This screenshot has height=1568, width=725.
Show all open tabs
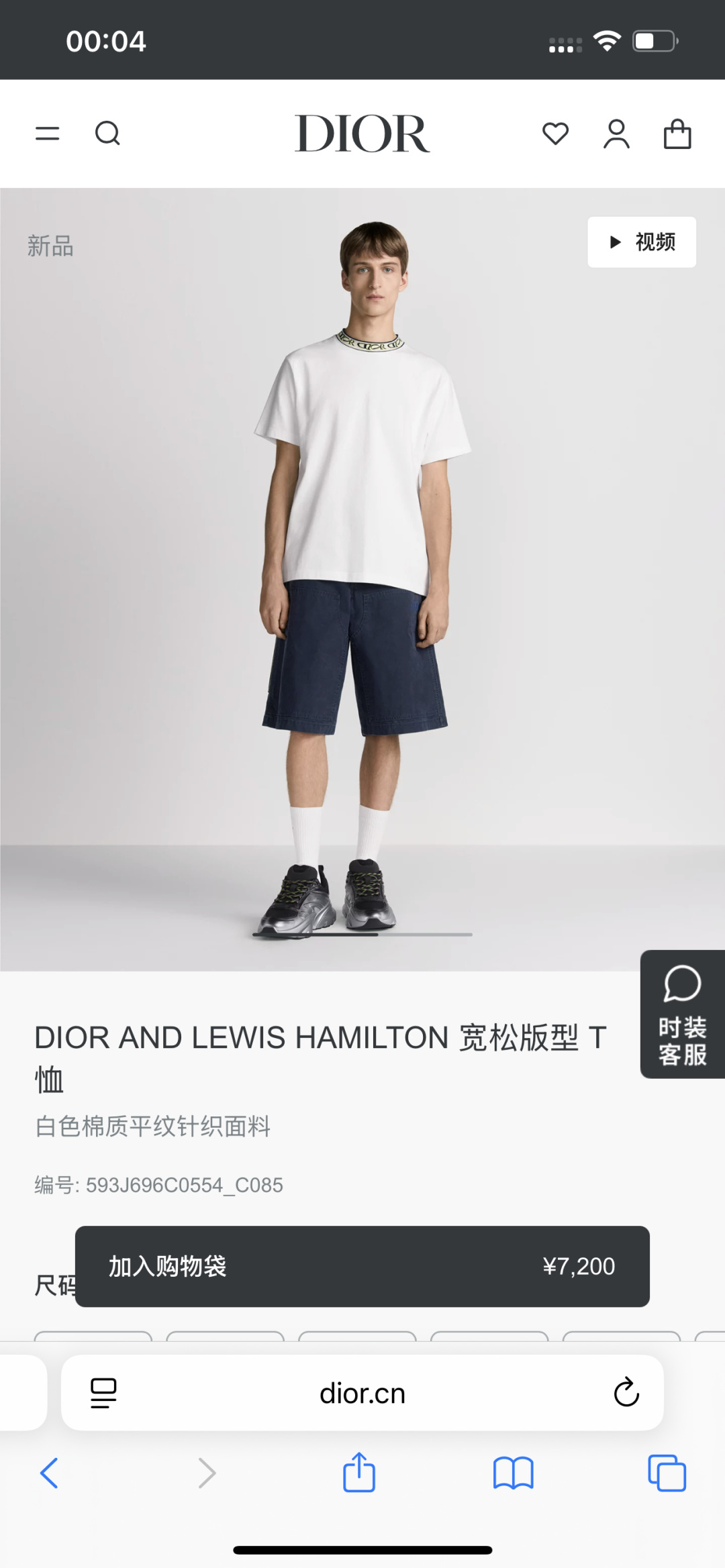click(x=667, y=1473)
